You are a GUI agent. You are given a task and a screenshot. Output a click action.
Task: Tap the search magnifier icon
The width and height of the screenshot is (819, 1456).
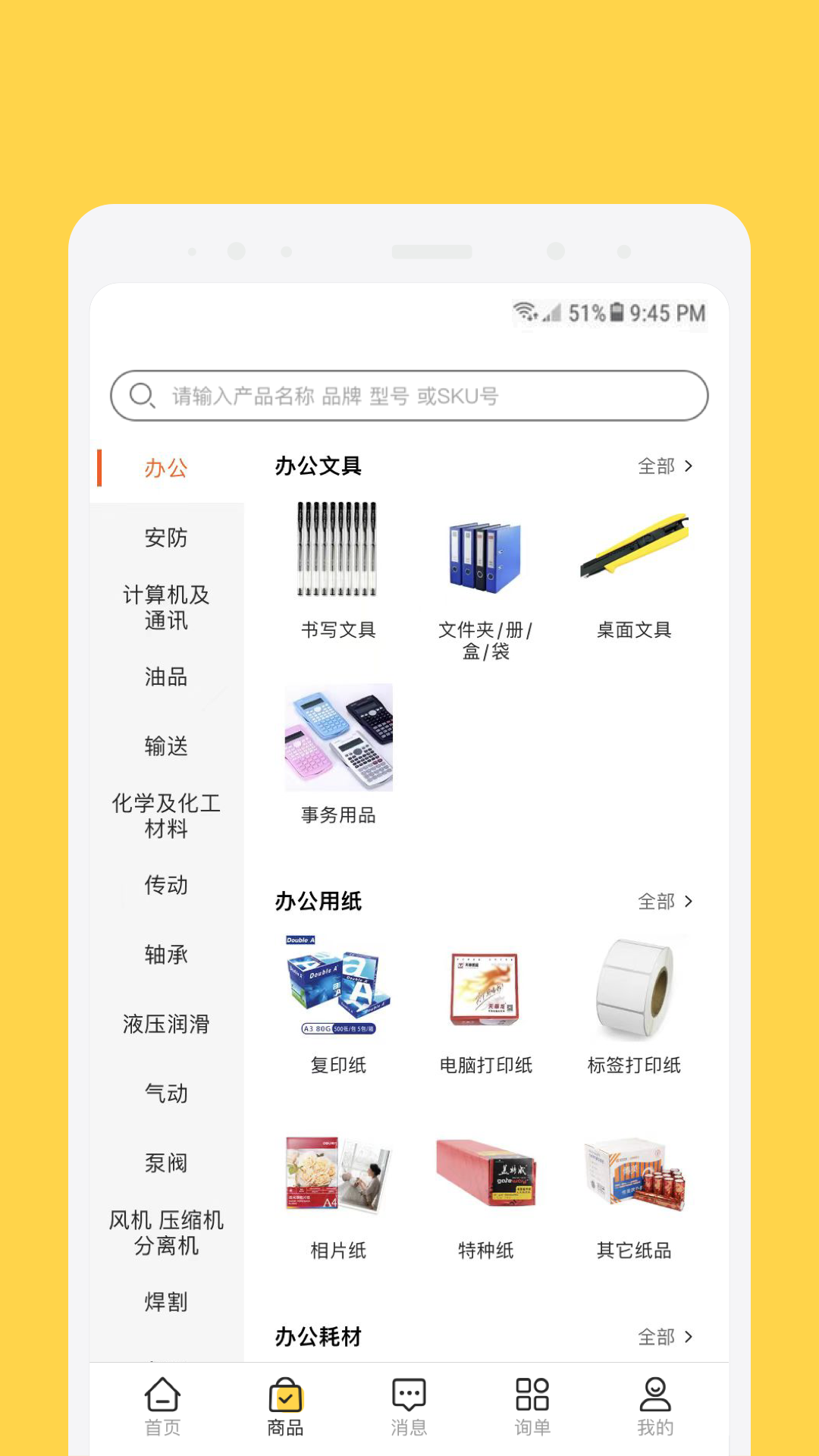click(143, 395)
